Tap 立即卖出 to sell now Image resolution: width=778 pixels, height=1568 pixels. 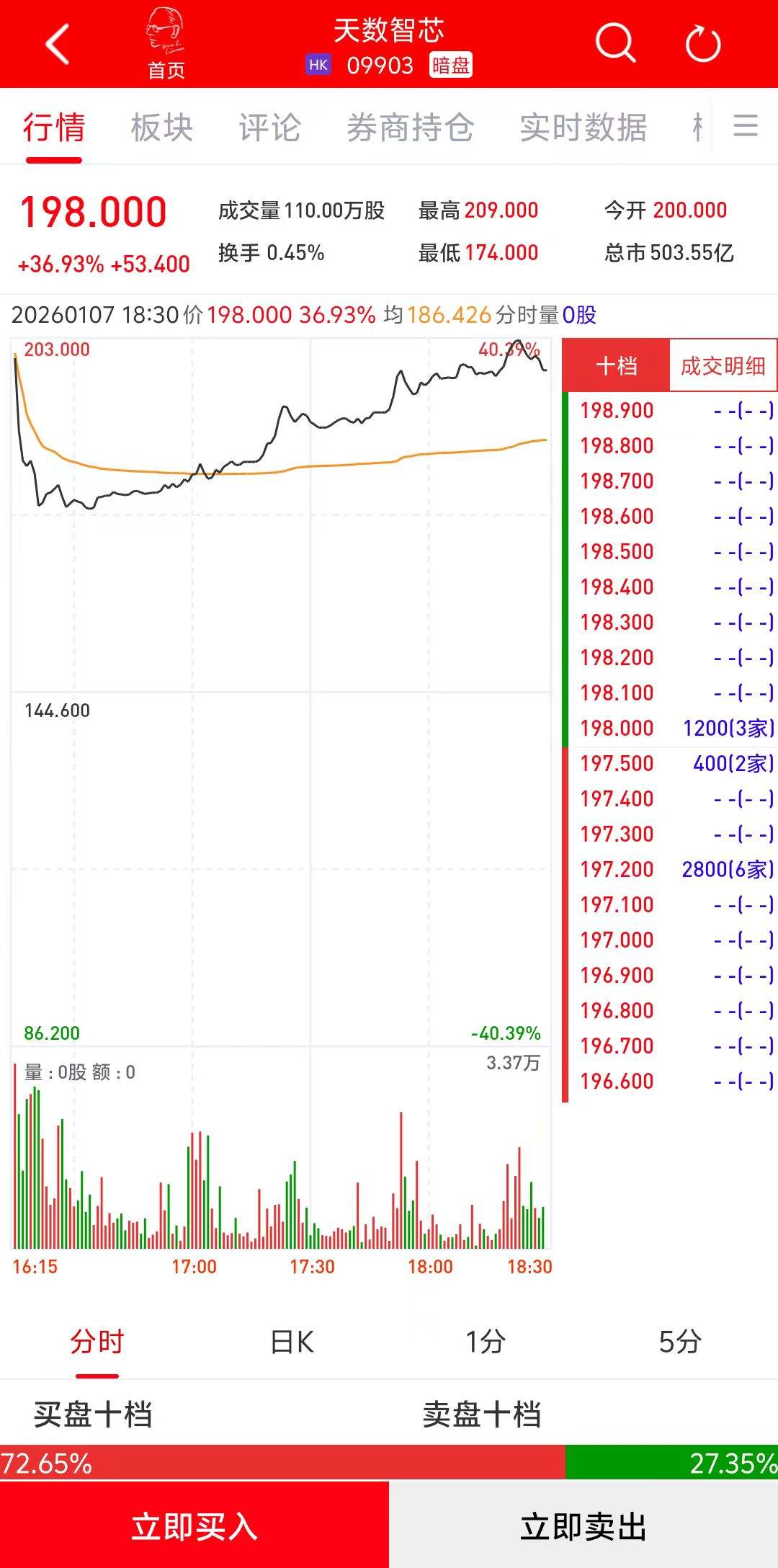(x=583, y=1526)
